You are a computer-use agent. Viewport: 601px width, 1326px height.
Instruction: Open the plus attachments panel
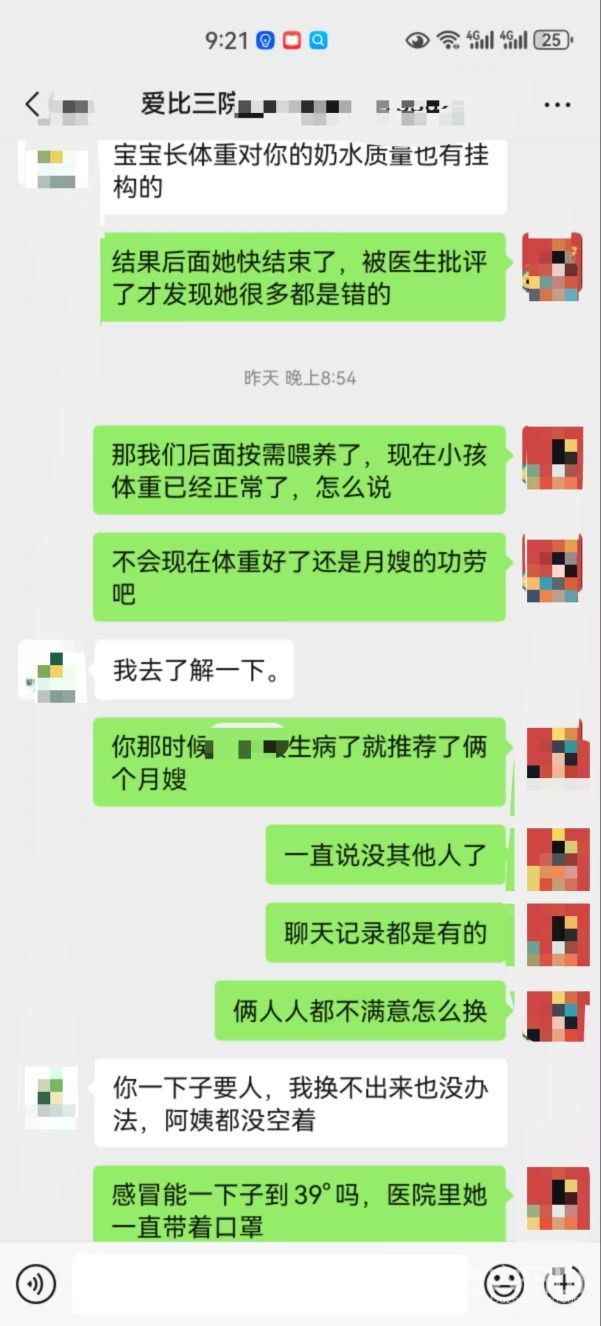564,1283
